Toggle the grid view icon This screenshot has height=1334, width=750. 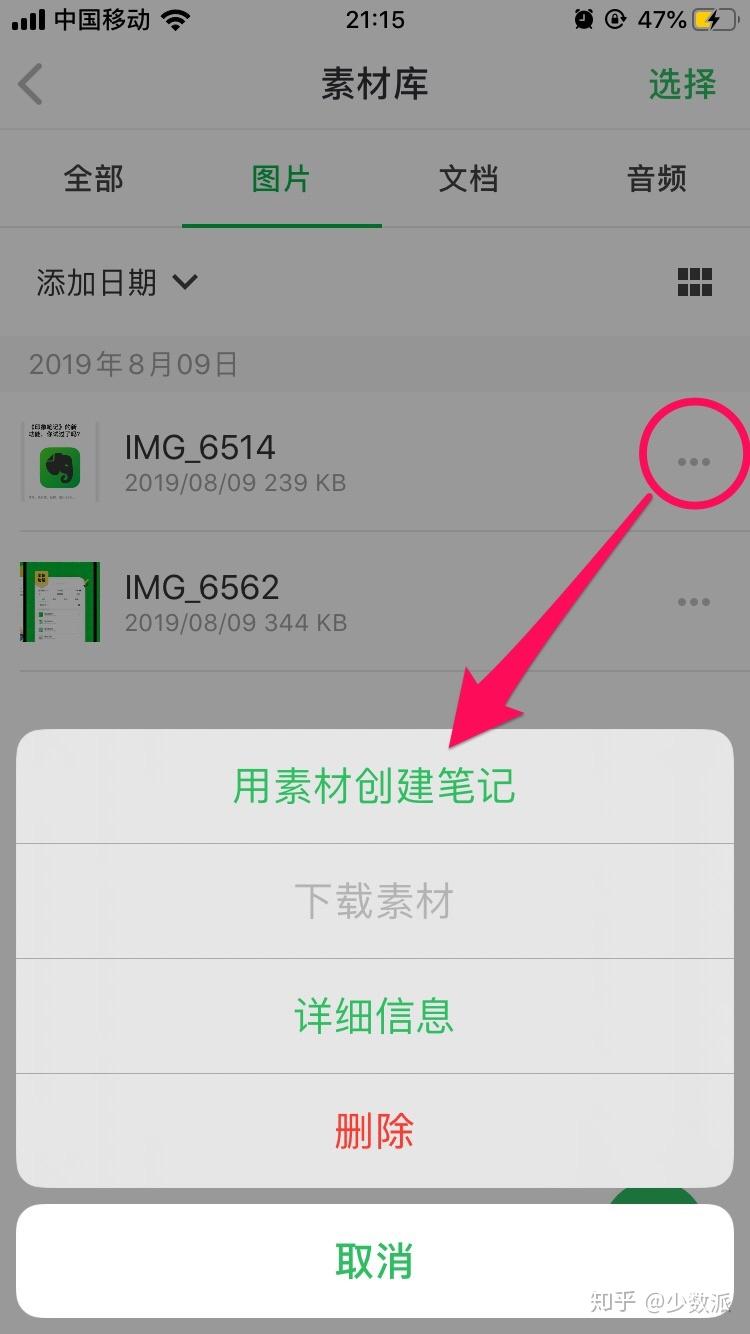pos(694,283)
